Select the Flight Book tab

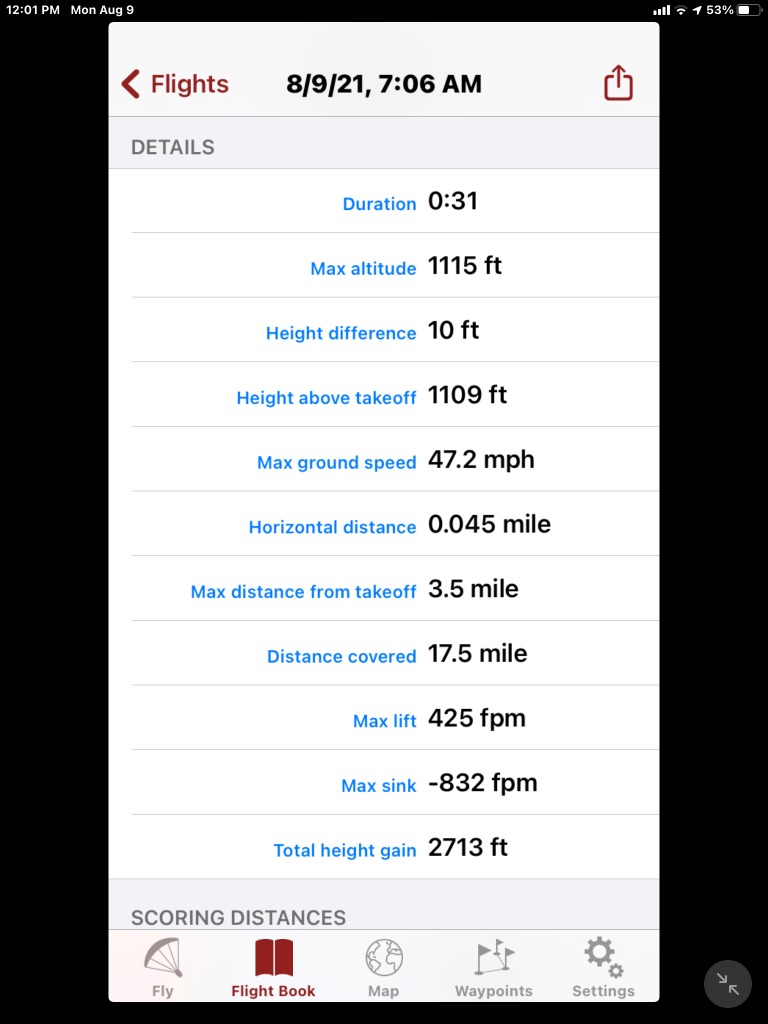click(273, 968)
